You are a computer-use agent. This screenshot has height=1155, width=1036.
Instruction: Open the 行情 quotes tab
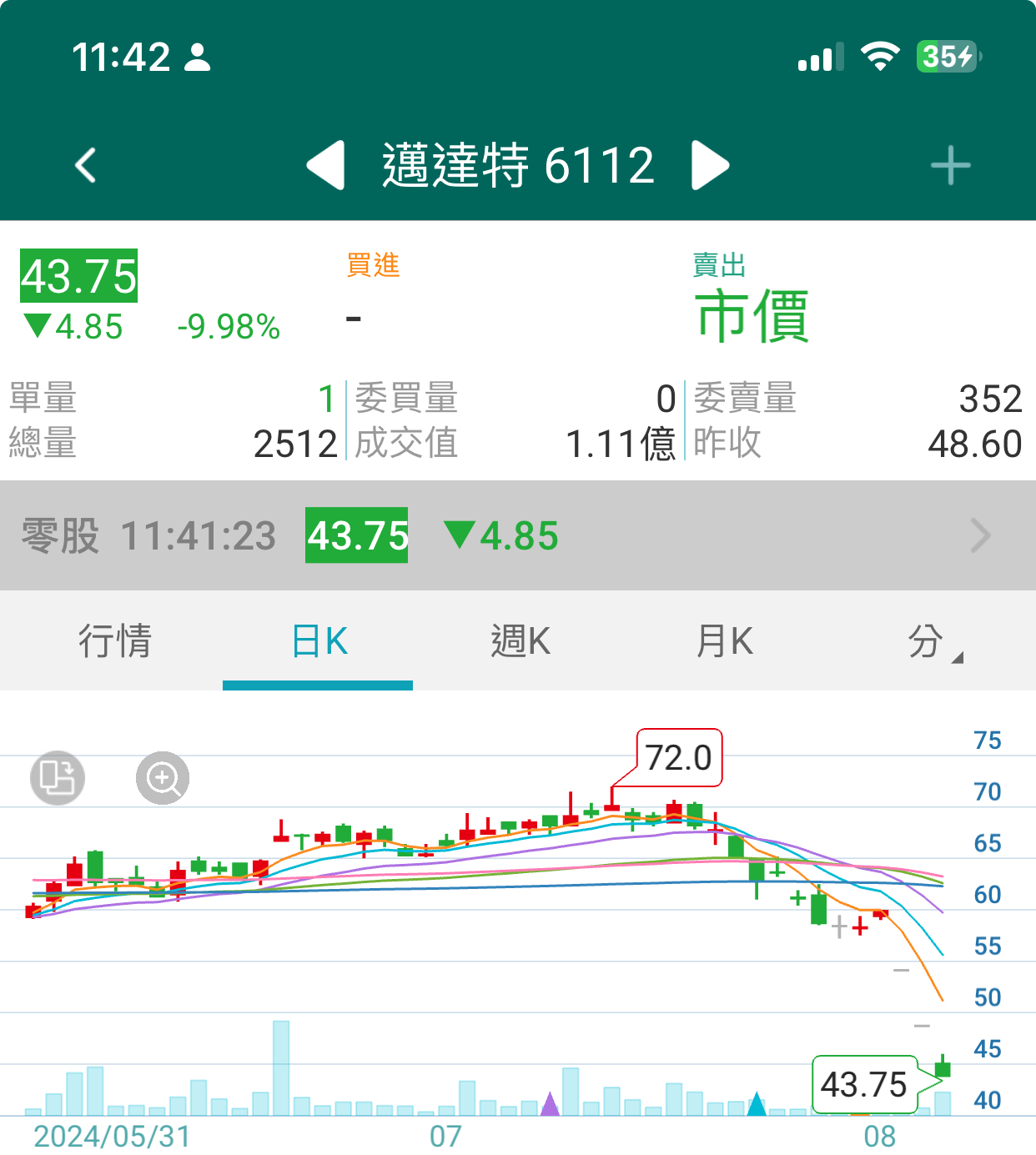pyautogui.click(x=115, y=641)
